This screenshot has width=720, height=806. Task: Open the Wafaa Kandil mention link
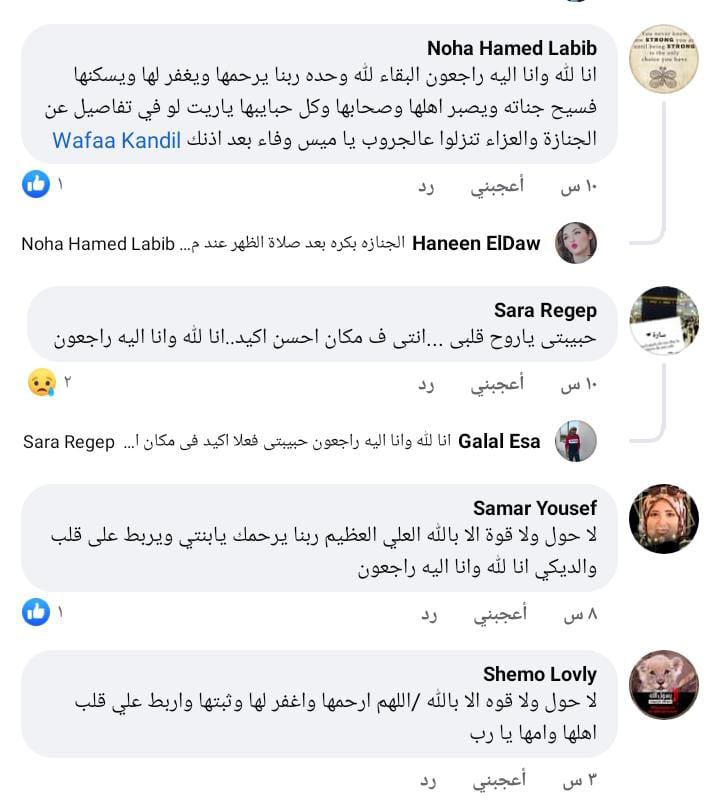click(116, 140)
